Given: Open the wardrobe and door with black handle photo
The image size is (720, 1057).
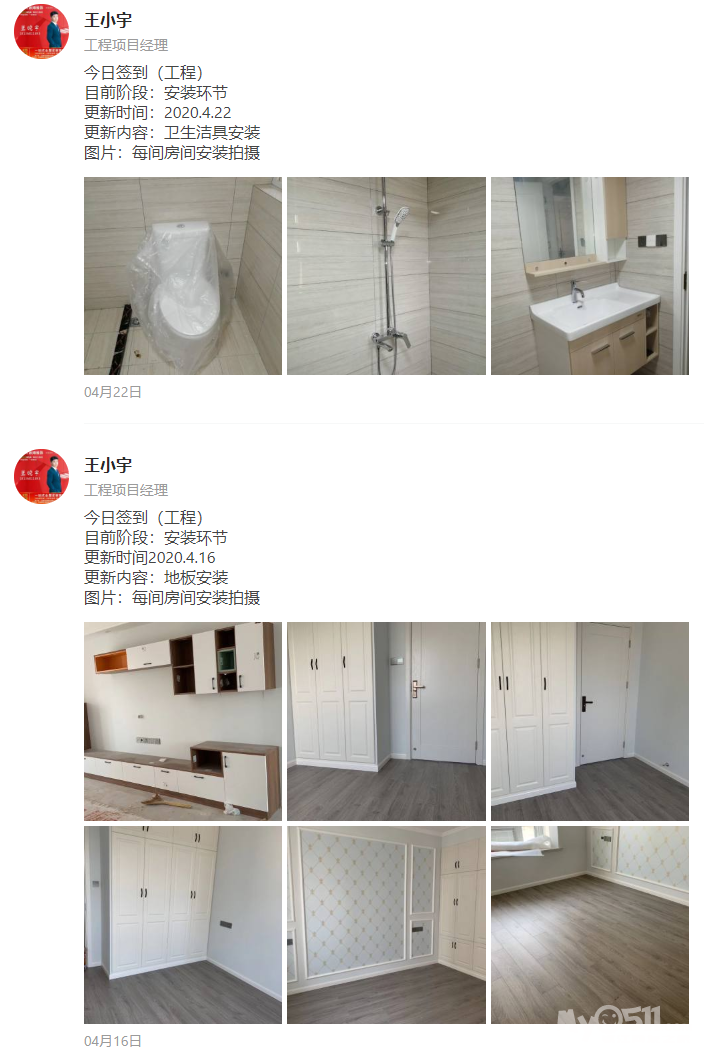Looking at the screenshot, I should click(590, 721).
